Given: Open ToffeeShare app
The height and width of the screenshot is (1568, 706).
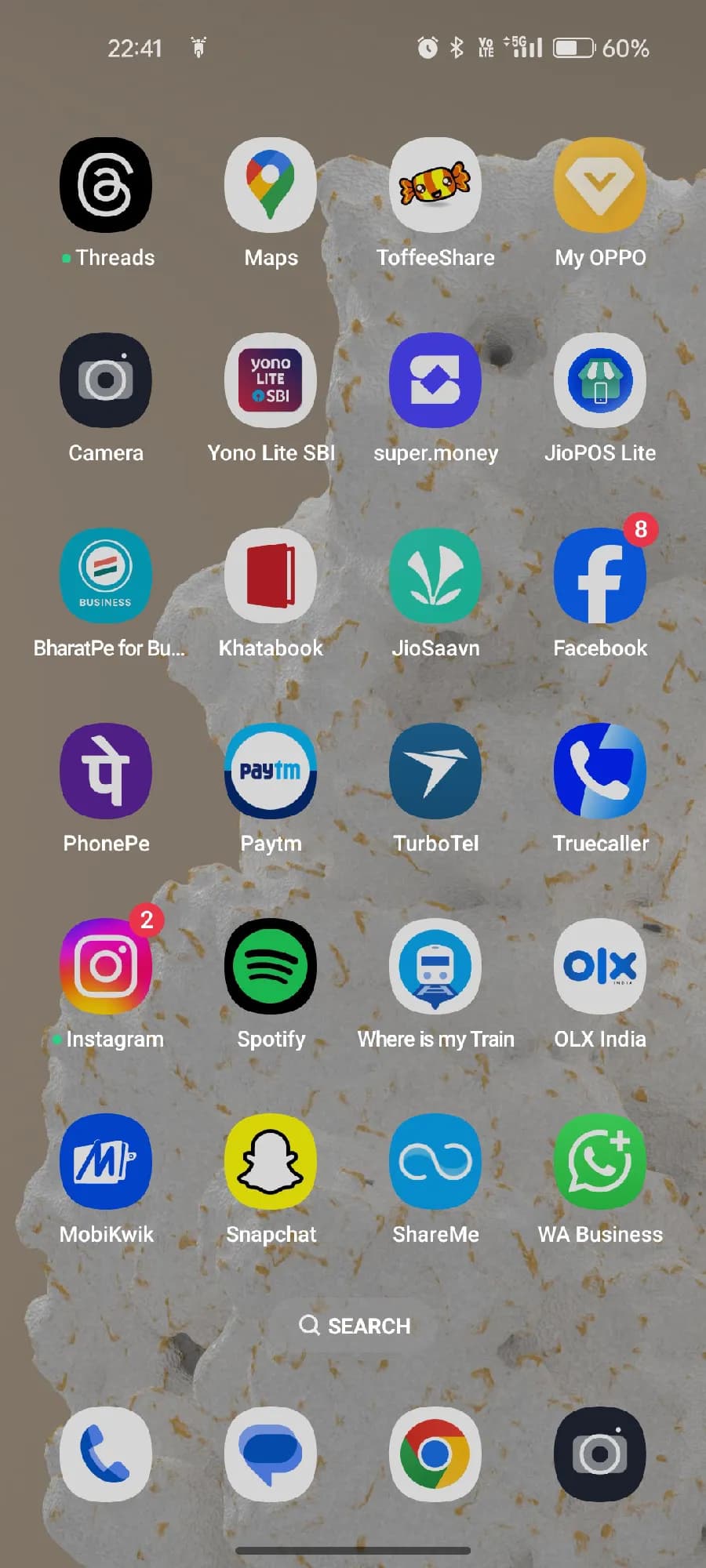Looking at the screenshot, I should click(x=435, y=186).
